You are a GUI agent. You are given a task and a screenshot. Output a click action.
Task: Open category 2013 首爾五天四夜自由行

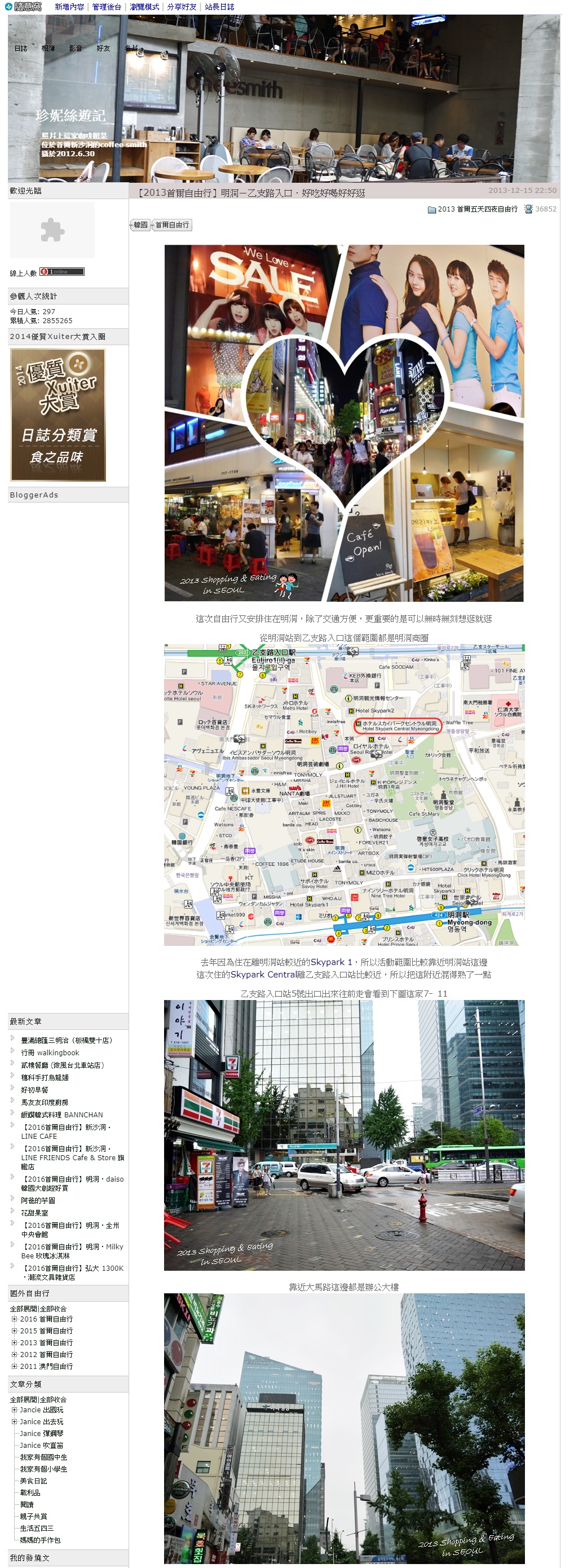coord(477,209)
